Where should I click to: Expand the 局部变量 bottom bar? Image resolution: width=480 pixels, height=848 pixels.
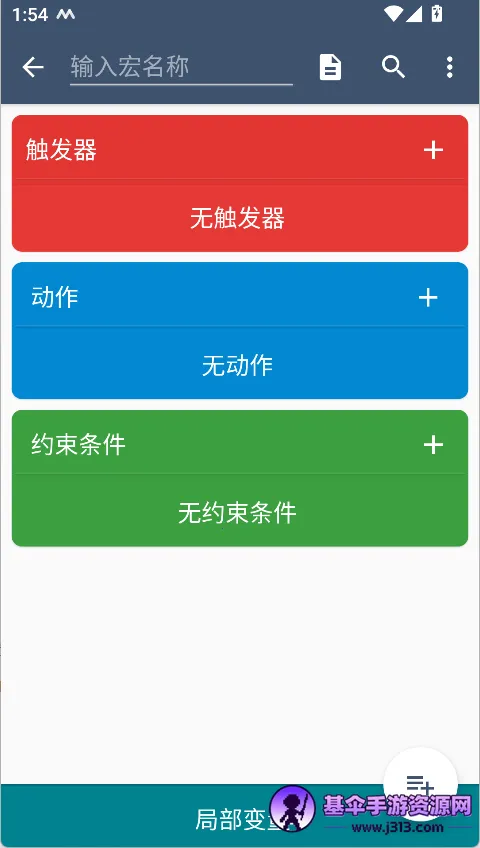240,816
